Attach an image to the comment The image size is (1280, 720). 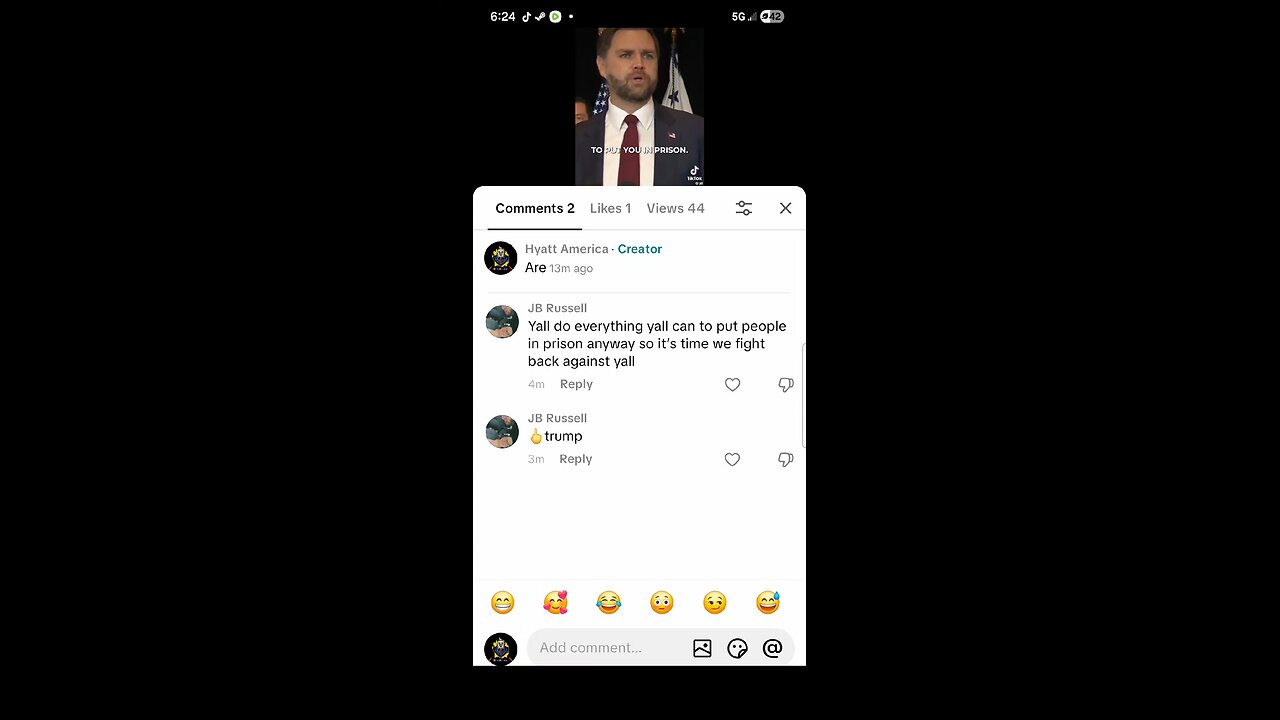(x=702, y=648)
